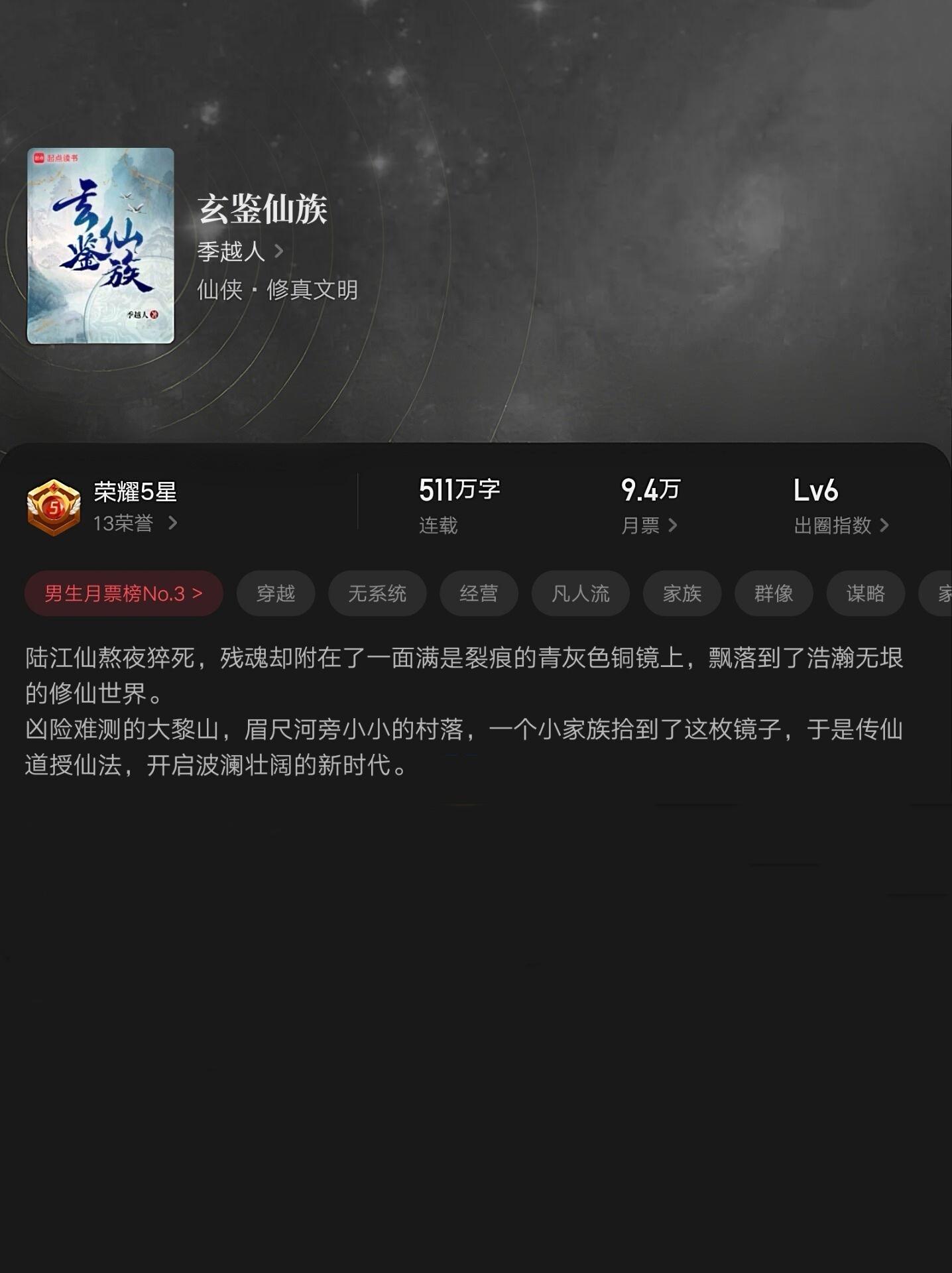Open the 男生月票榜No.3 ranking page

click(x=123, y=594)
